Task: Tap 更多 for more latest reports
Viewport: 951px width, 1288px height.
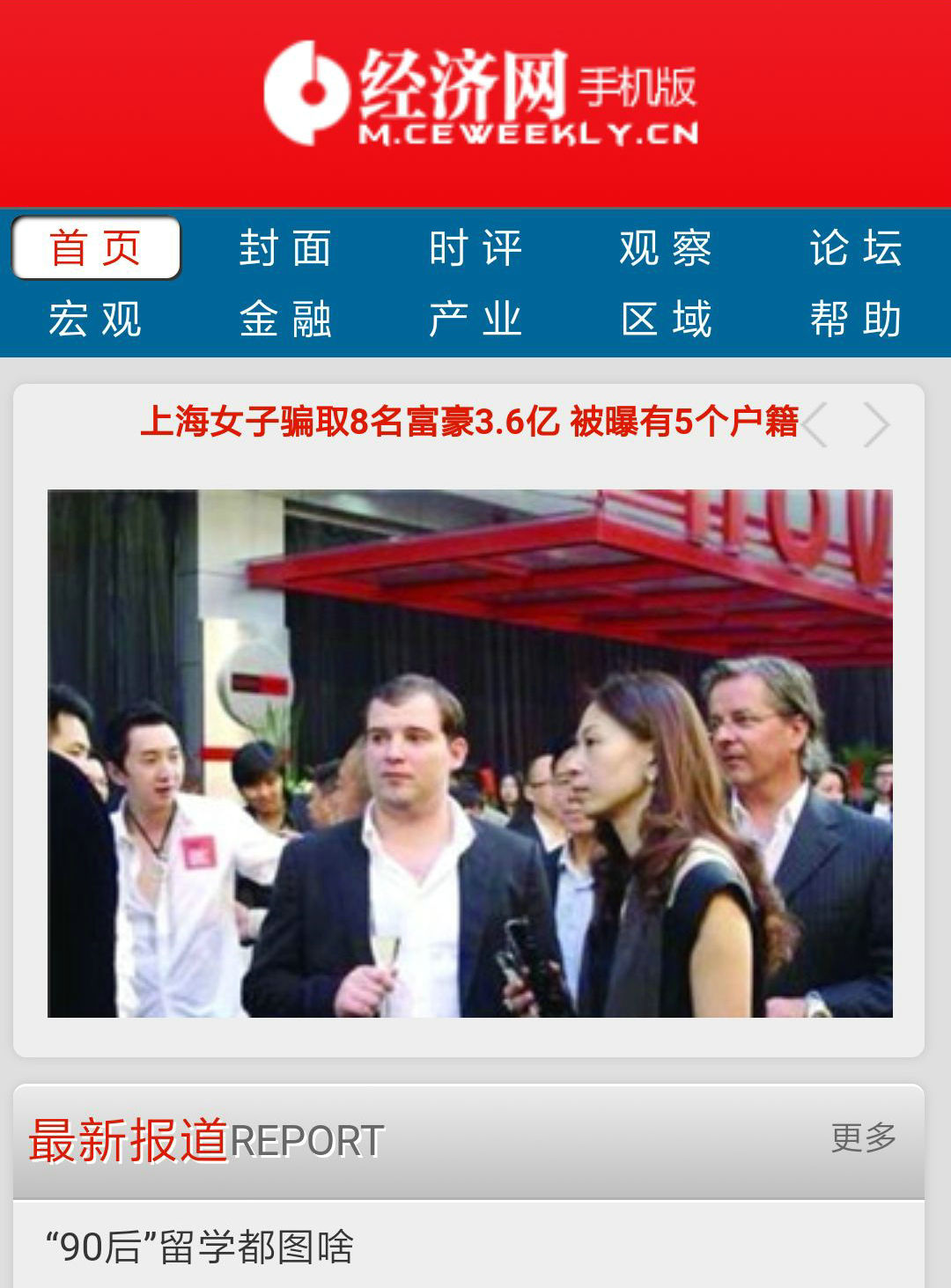Action: coord(863,1137)
